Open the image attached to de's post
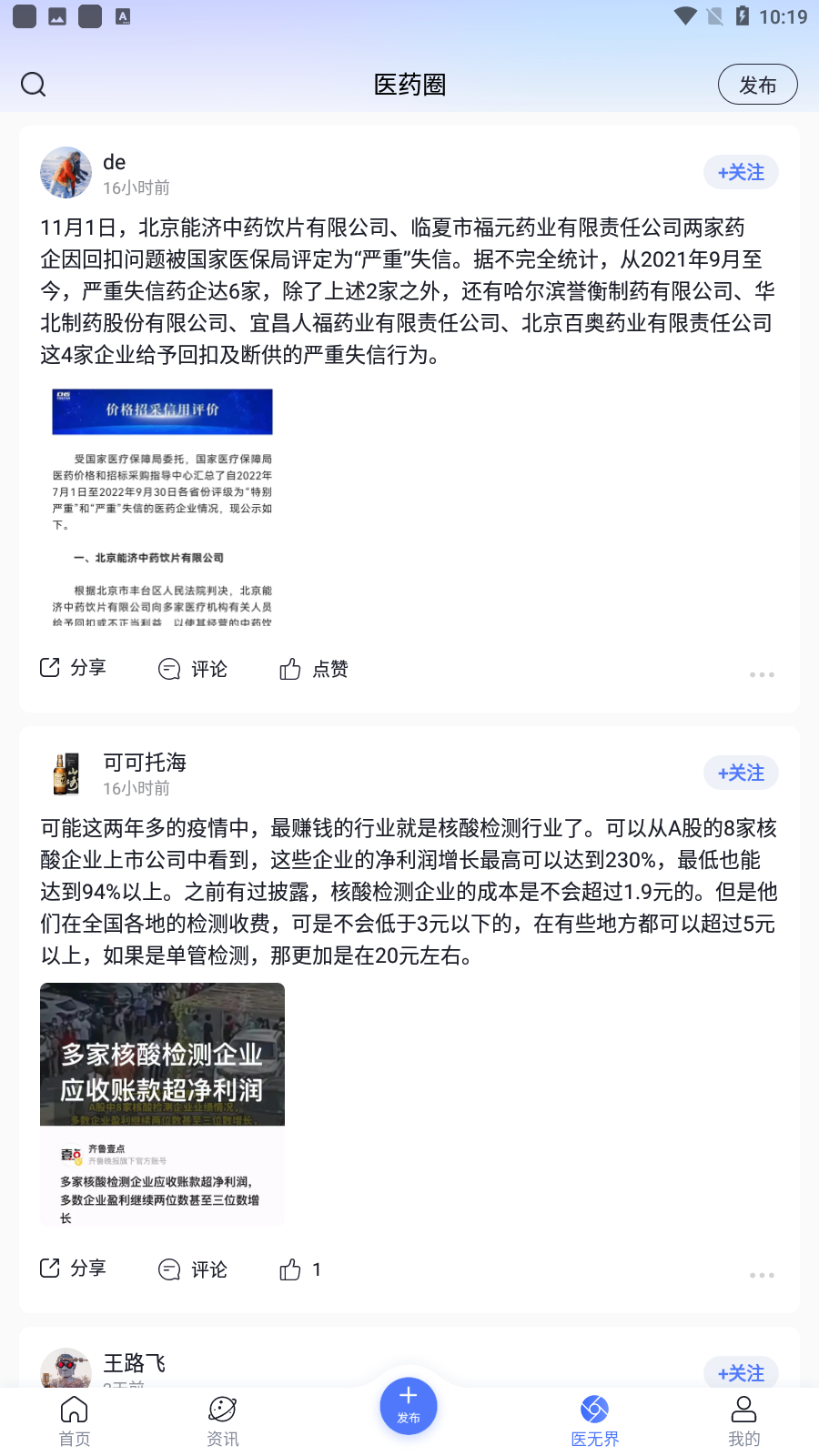819x1456 pixels. 163,507
